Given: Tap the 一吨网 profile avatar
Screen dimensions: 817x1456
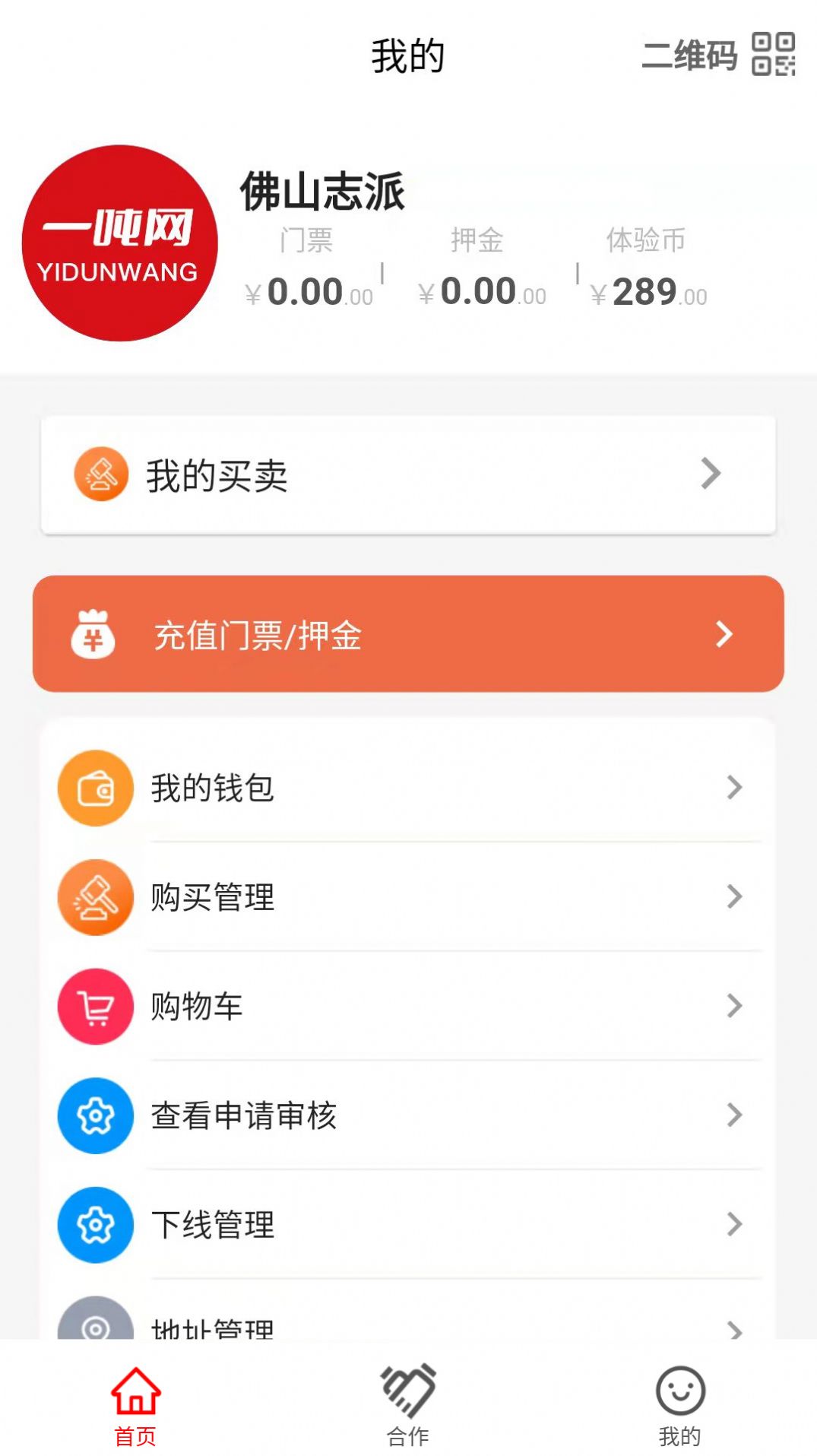Looking at the screenshot, I should (x=120, y=243).
